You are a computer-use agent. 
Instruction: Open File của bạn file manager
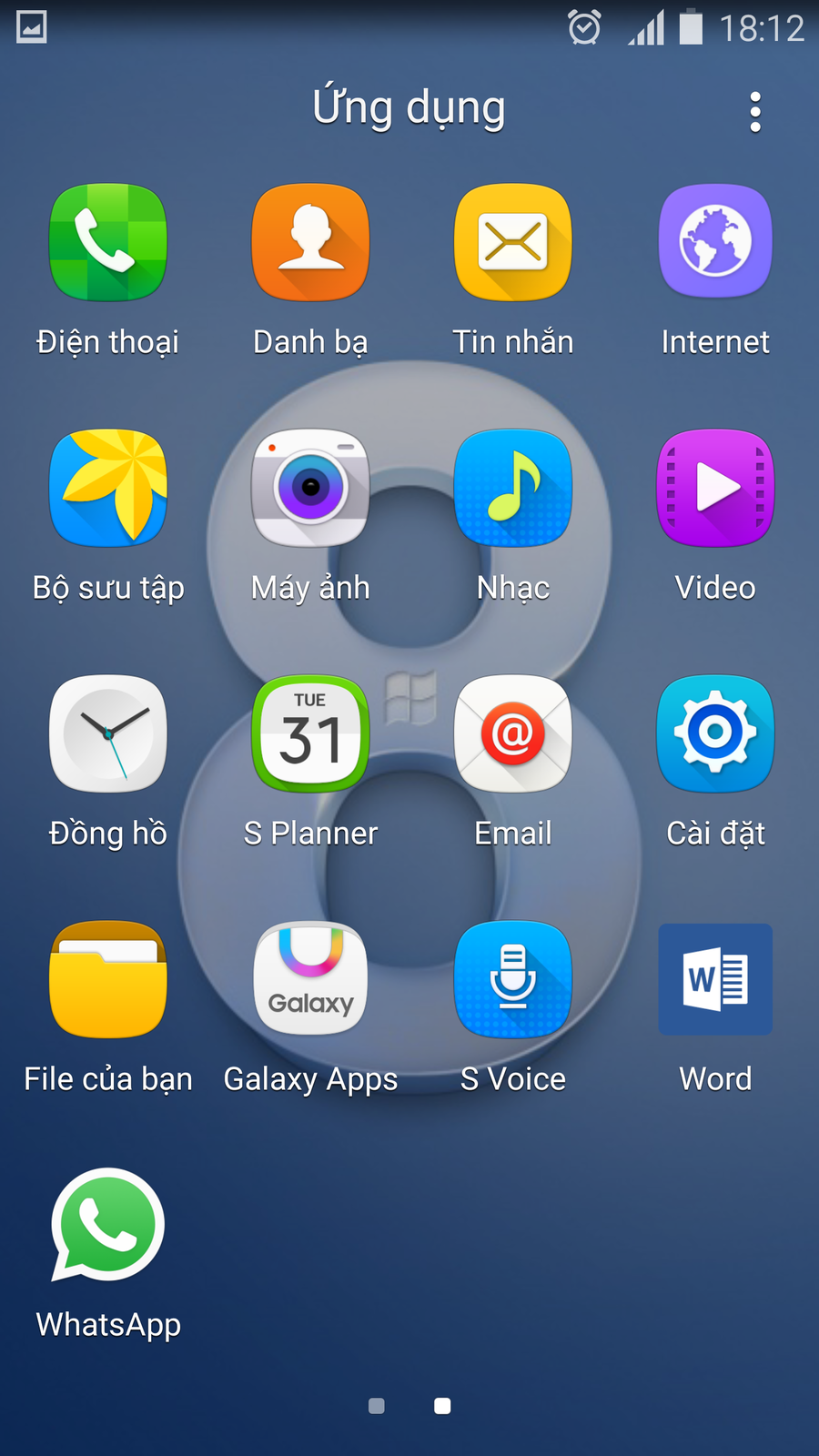click(108, 980)
